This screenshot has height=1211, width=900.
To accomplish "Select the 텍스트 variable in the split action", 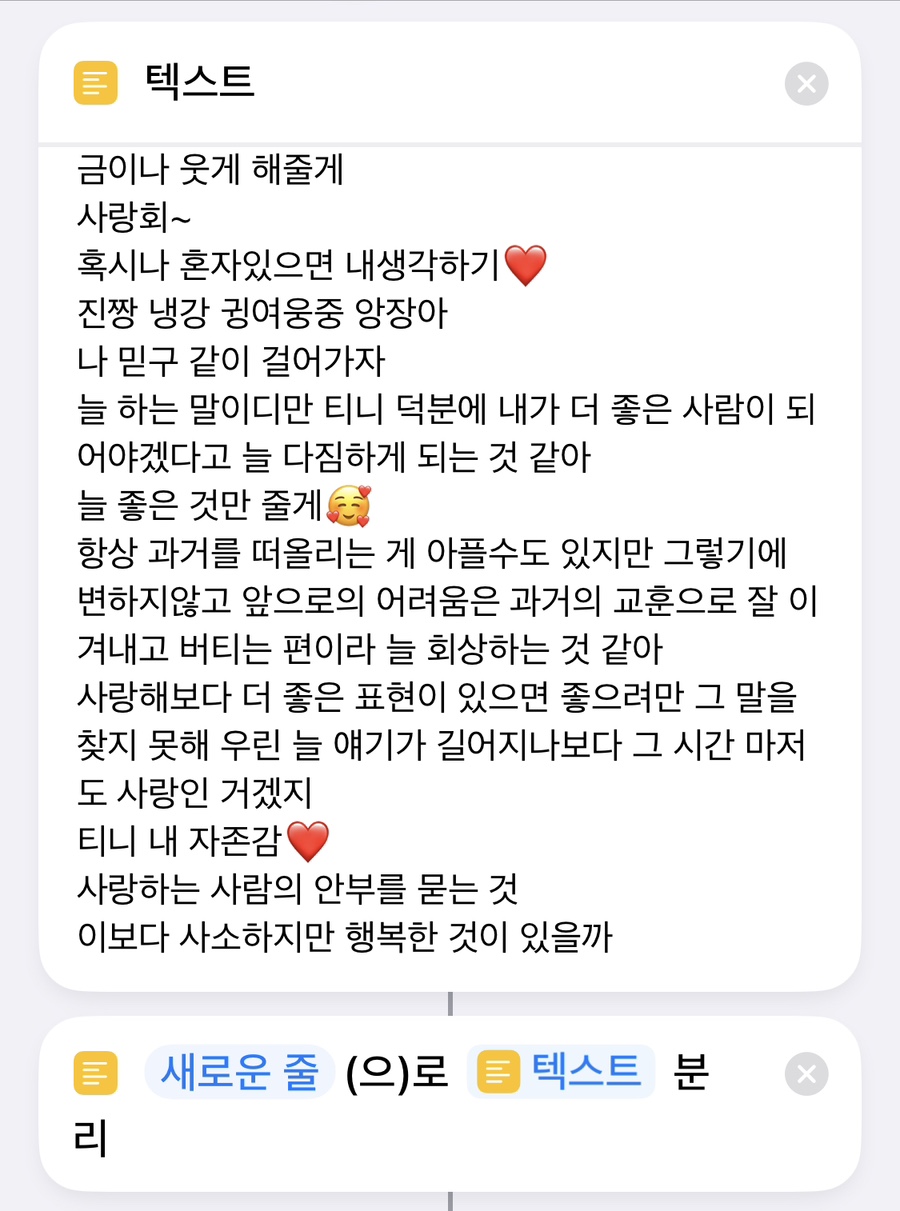I will [561, 1074].
